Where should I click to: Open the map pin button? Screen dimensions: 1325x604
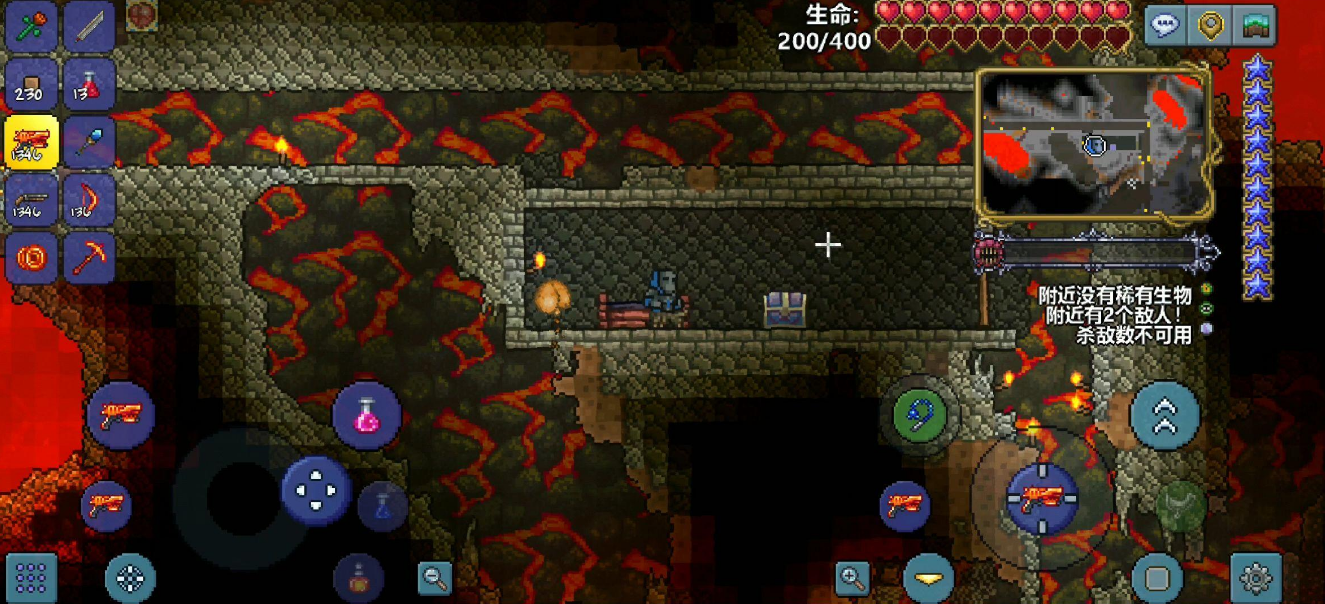point(1212,26)
